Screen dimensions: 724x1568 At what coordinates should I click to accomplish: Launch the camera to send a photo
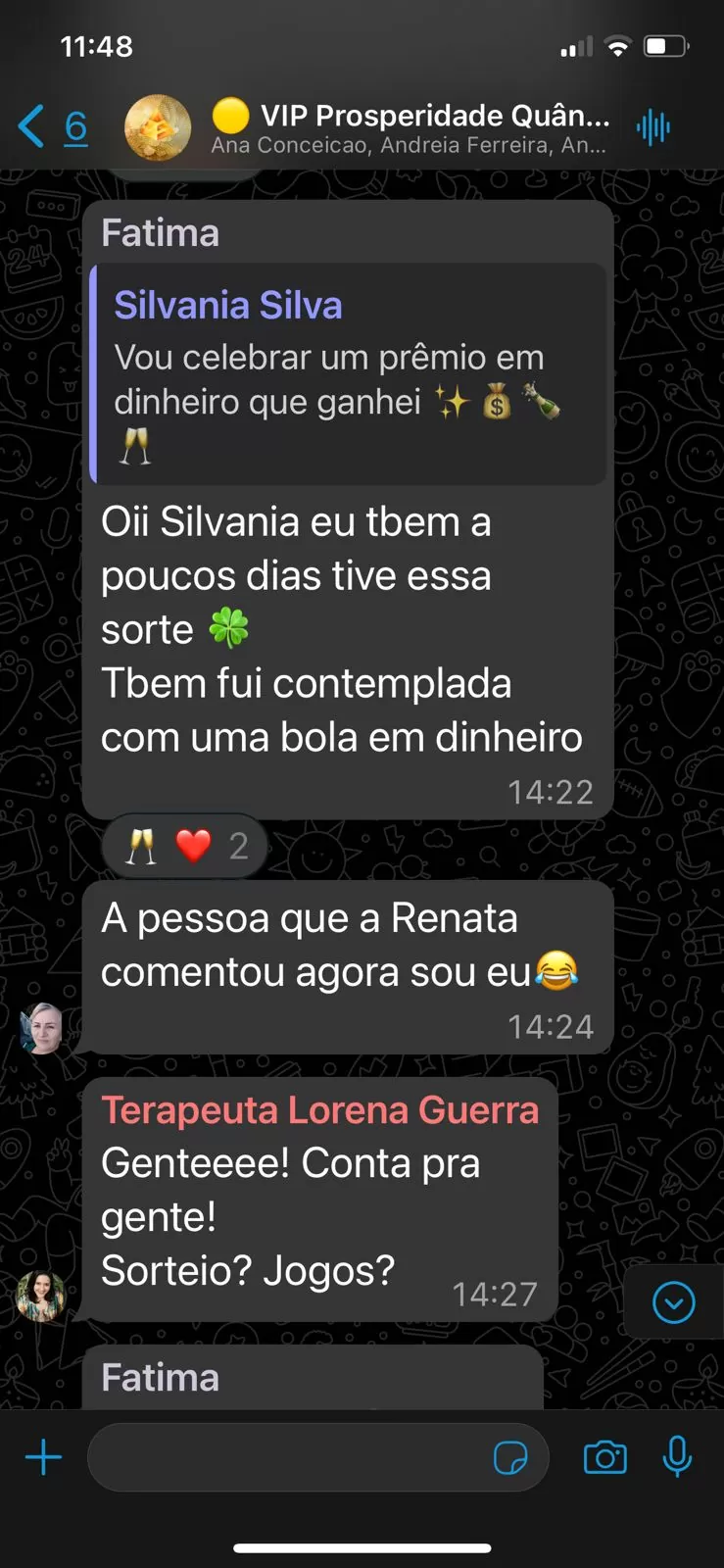[x=604, y=1457]
